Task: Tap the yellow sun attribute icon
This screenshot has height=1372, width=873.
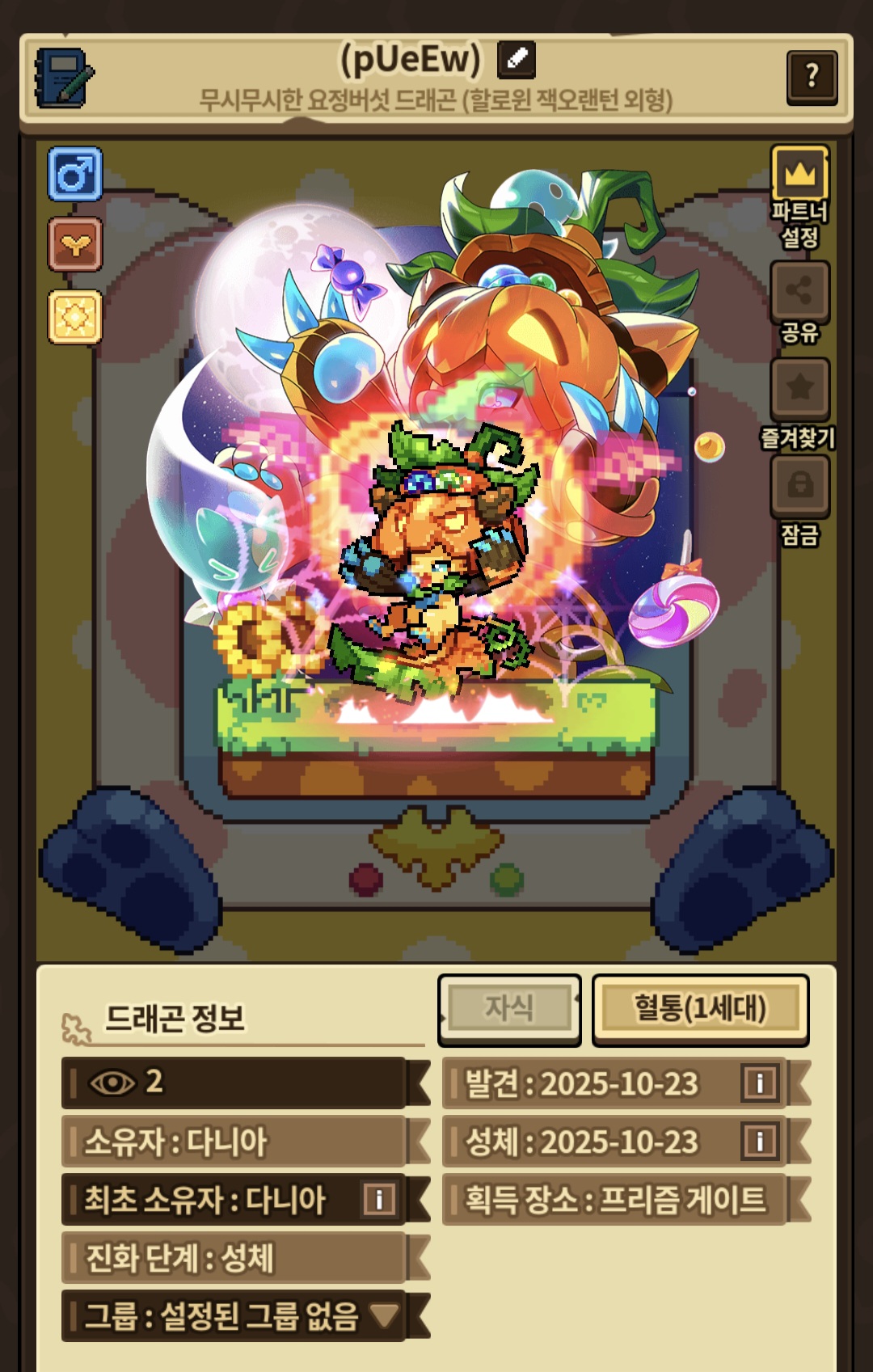Action: tap(75, 317)
